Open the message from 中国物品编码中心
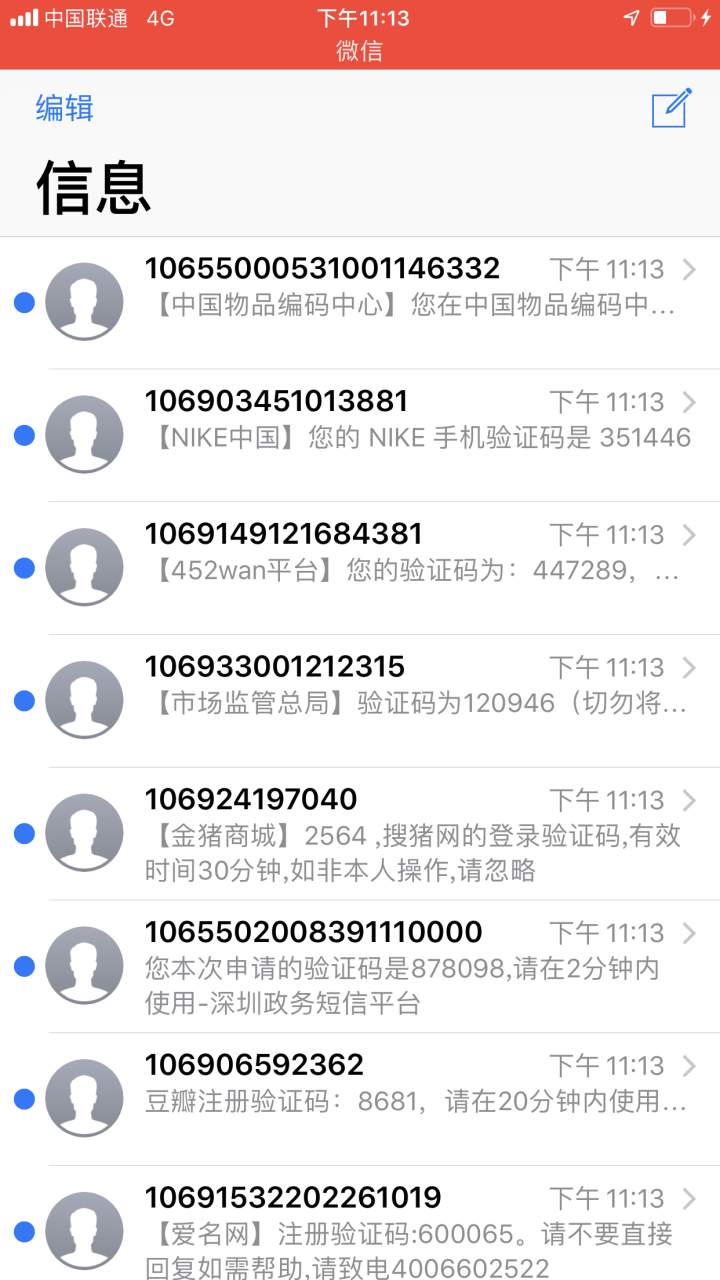This screenshot has width=720, height=1280. 360,303
